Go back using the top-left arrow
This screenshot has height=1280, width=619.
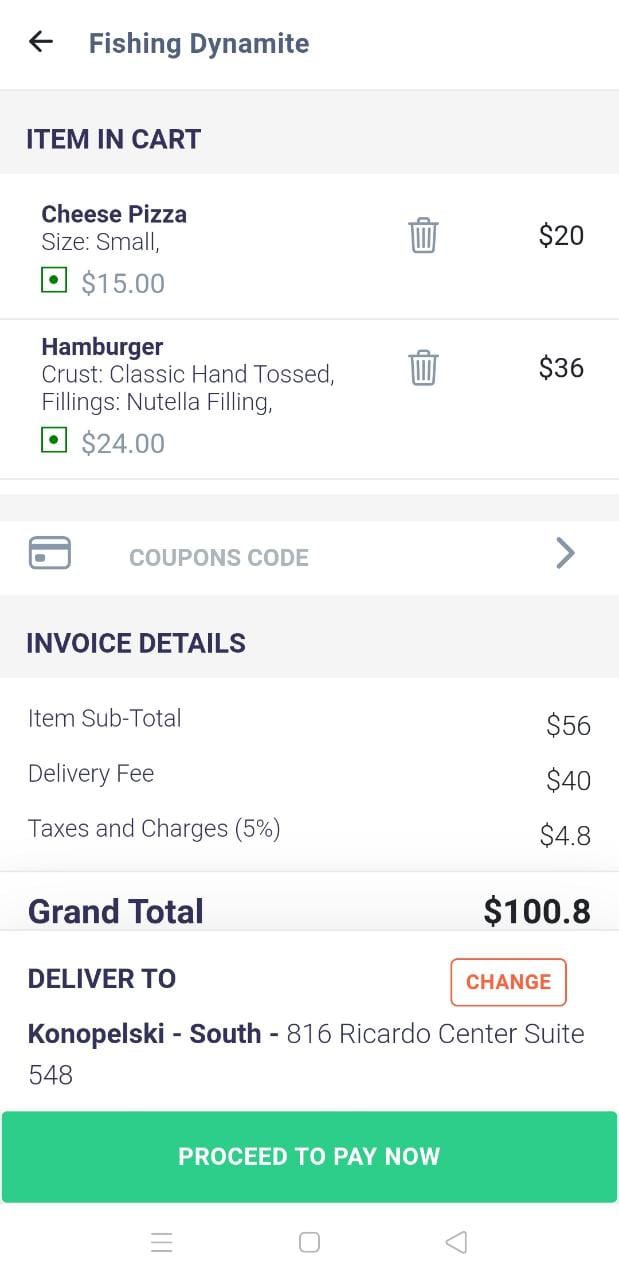tap(40, 42)
